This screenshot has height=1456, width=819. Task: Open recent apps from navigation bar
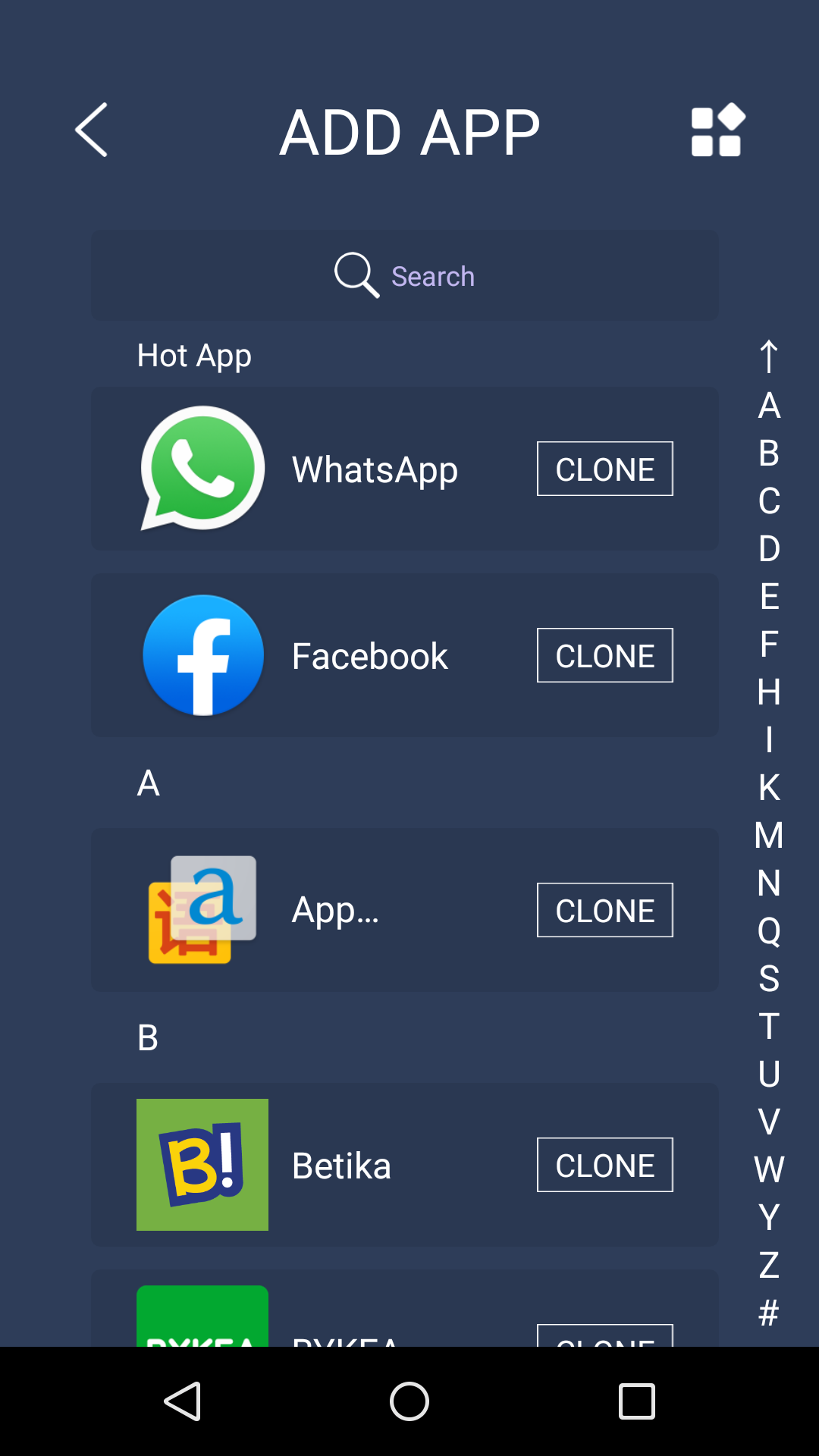click(636, 1401)
